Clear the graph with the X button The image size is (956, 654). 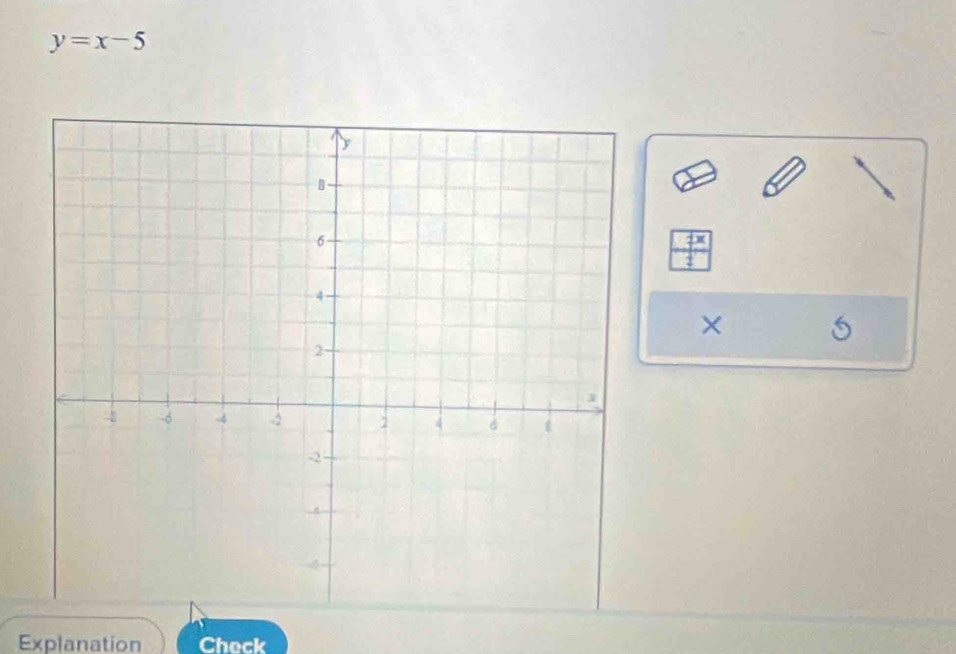711,324
